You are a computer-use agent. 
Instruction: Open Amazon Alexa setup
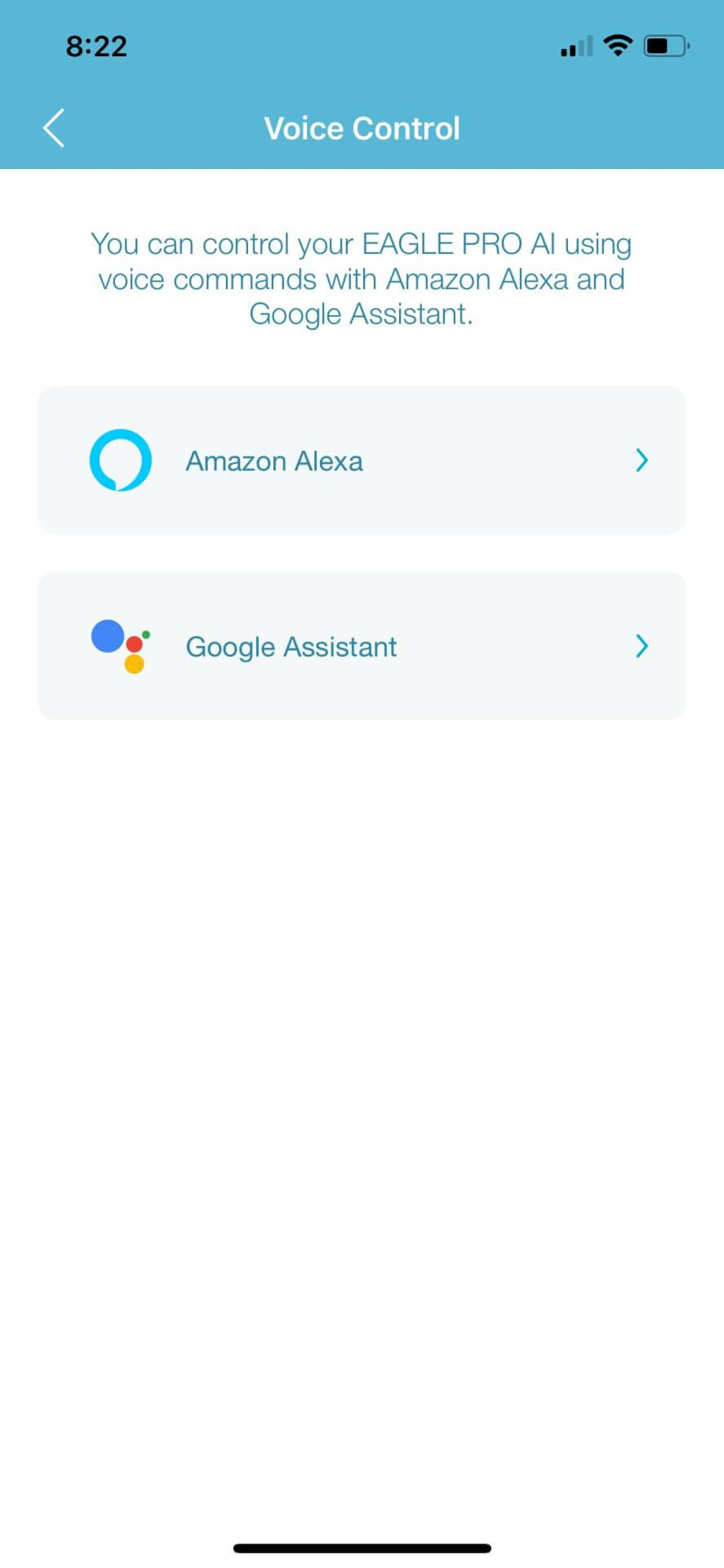[x=362, y=461]
